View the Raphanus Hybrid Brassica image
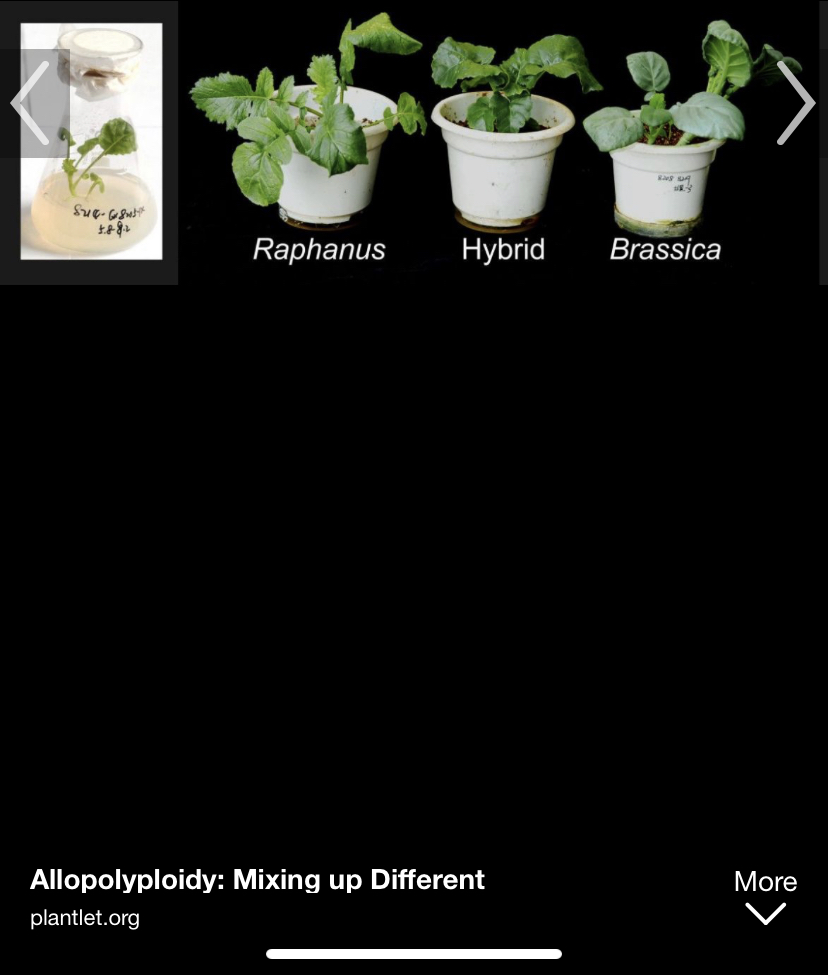 click(x=490, y=140)
